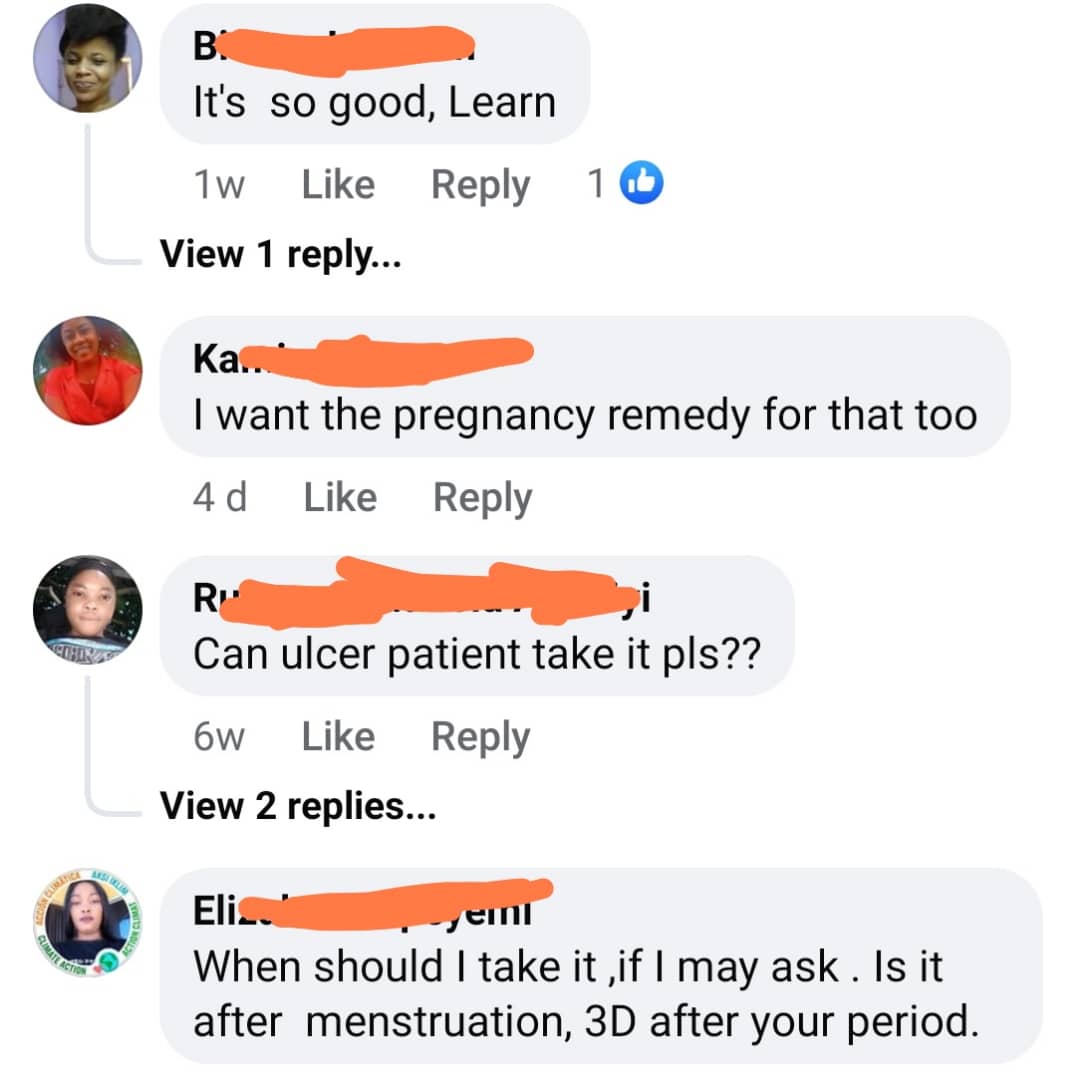This screenshot has height=1080, width=1076.
Task: Reply to the pregnancy remedy comment
Action: 482,499
